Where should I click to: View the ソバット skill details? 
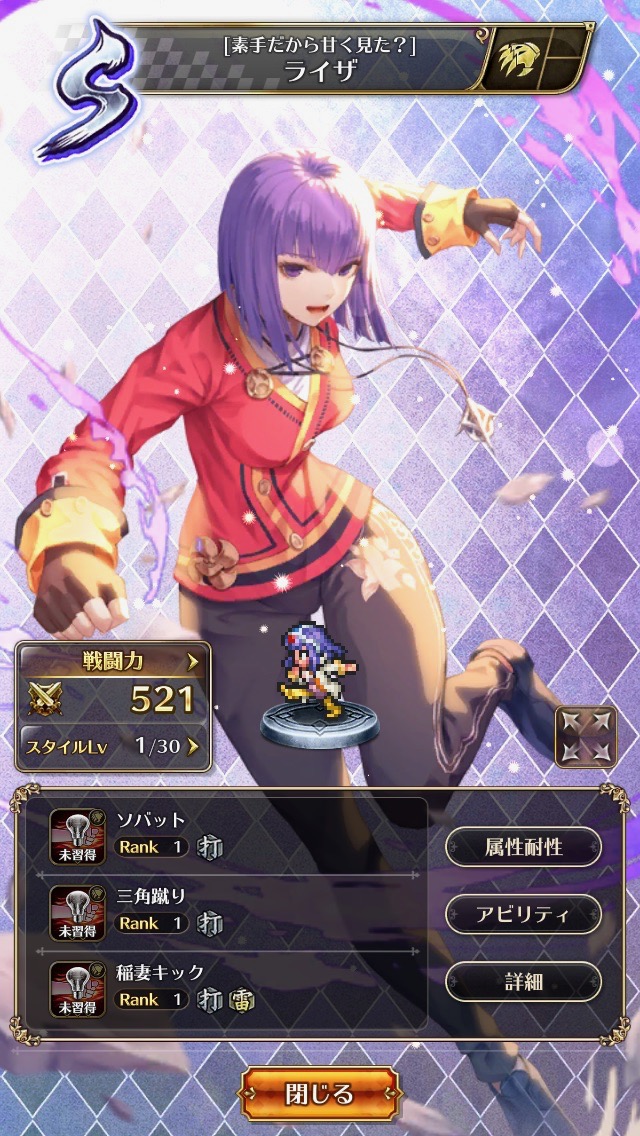(x=230, y=835)
